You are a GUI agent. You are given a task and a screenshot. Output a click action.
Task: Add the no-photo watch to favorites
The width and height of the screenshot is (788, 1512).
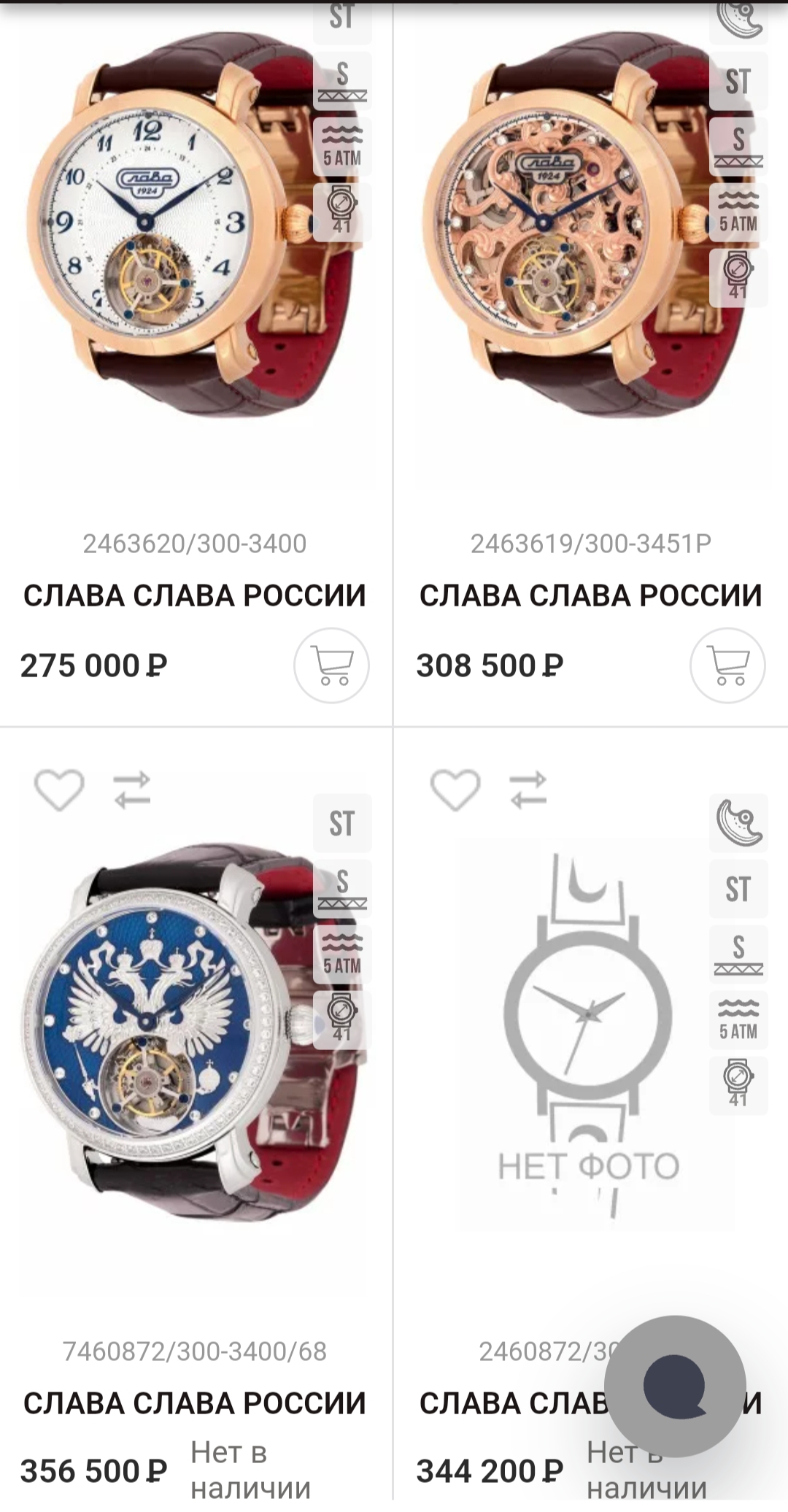coord(455,790)
